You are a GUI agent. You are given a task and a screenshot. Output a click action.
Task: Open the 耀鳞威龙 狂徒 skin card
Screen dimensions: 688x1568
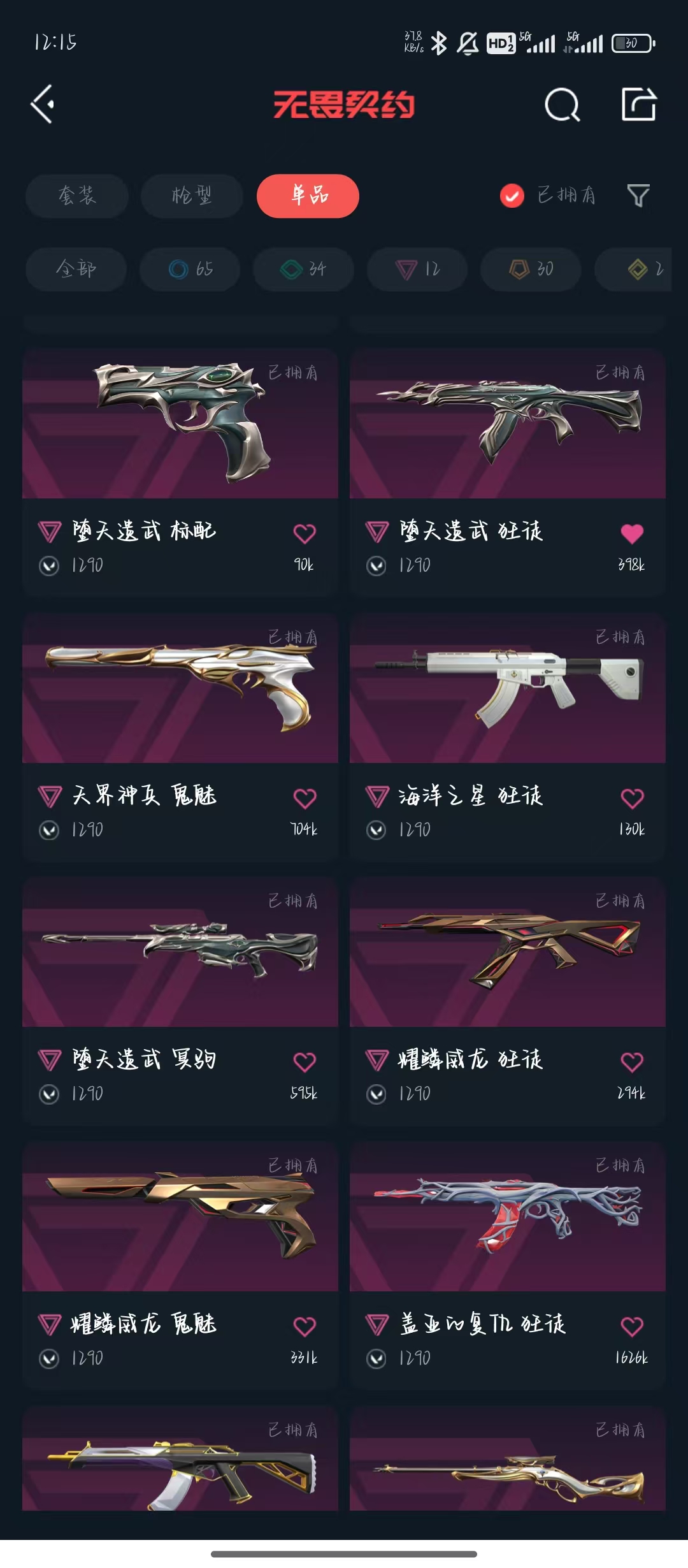(x=508, y=1001)
